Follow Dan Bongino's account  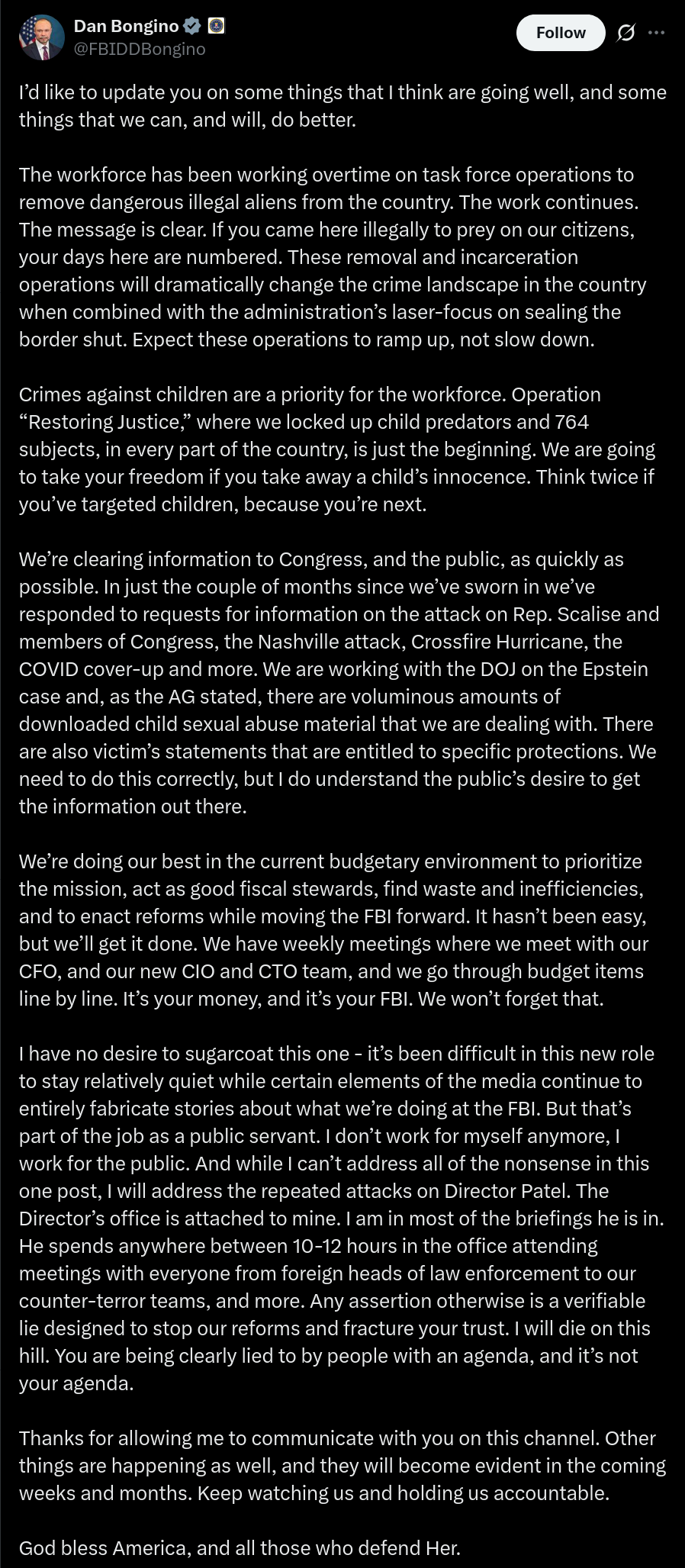click(x=561, y=33)
